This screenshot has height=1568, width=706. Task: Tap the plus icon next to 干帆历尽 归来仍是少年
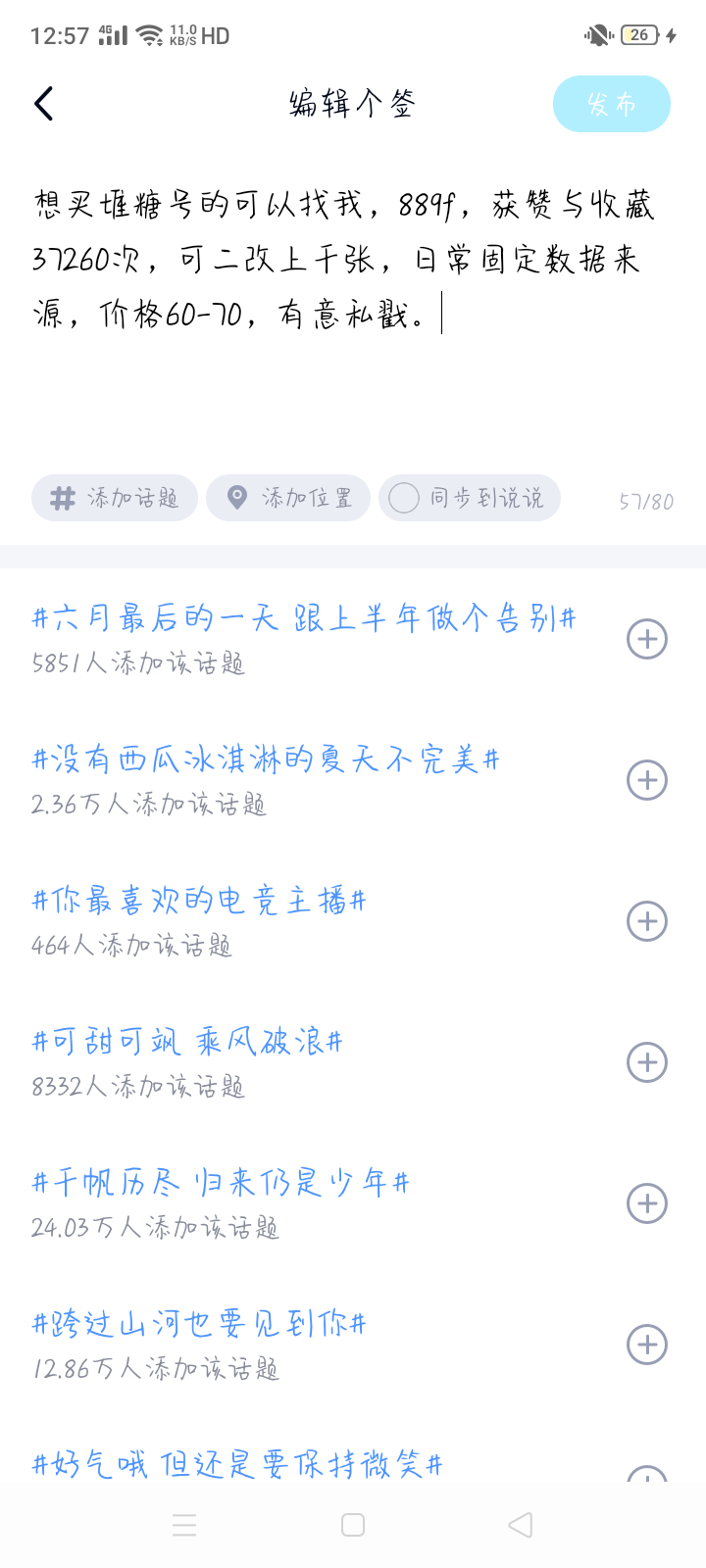click(x=646, y=1203)
